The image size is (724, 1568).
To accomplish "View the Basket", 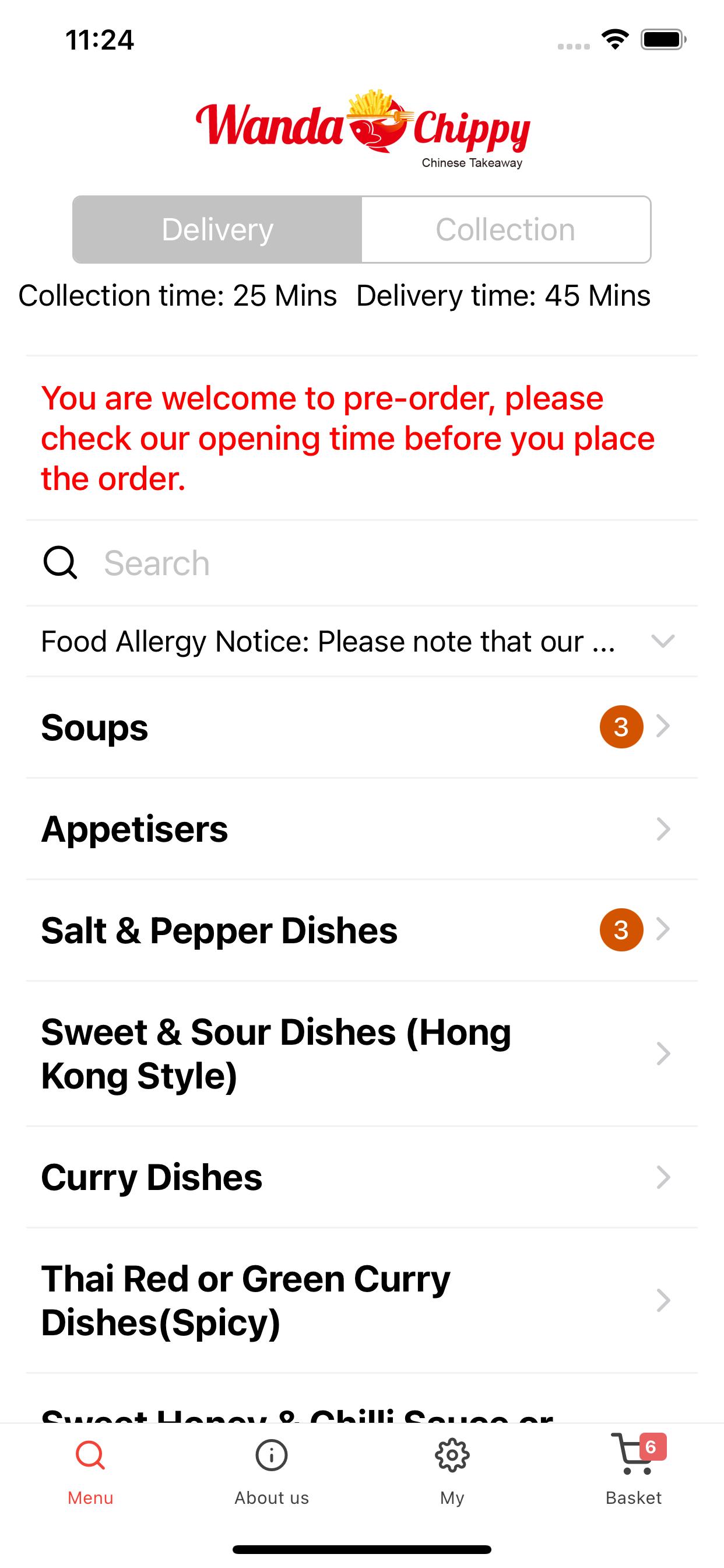I will (633, 1471).
